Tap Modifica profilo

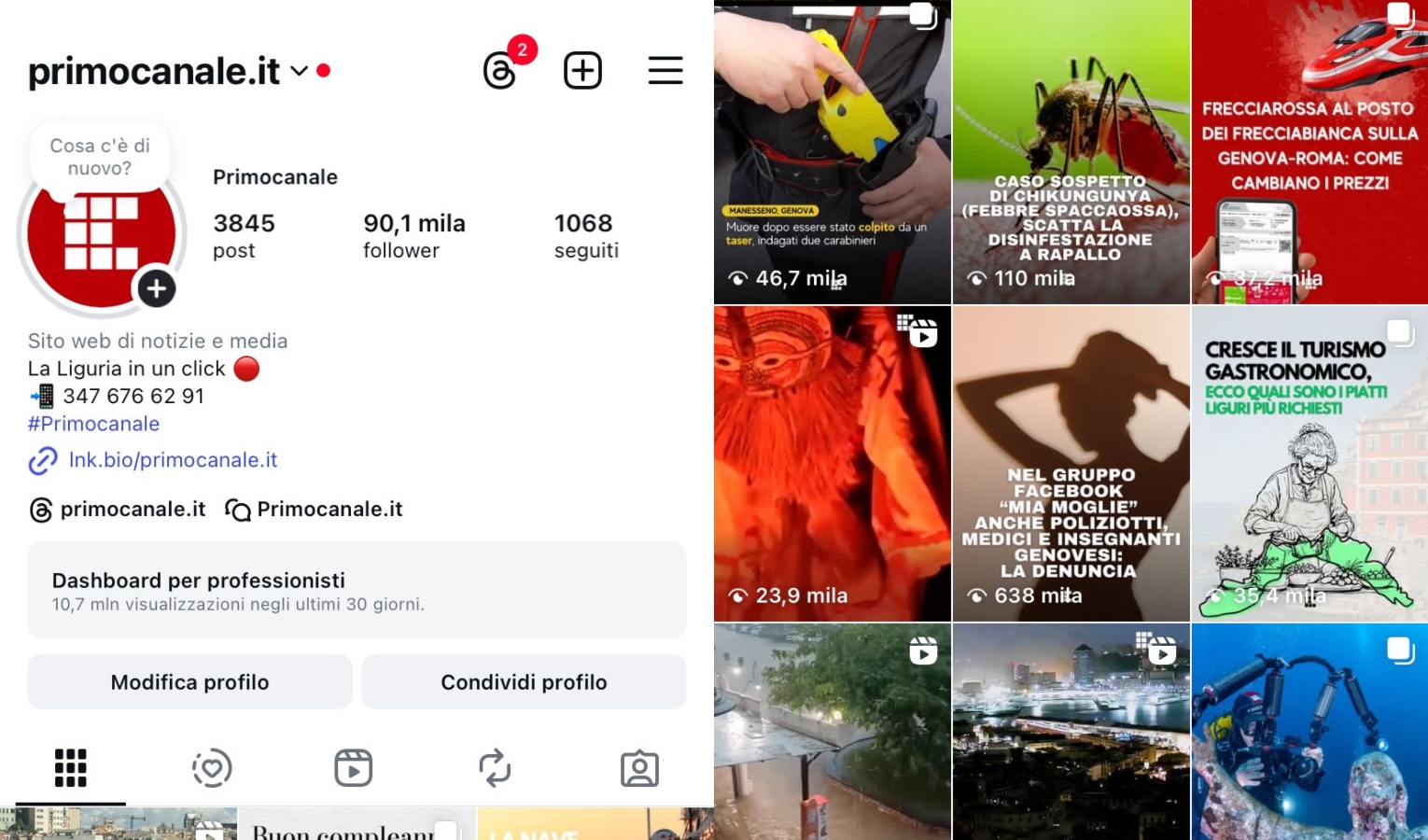tap(189, 682)
